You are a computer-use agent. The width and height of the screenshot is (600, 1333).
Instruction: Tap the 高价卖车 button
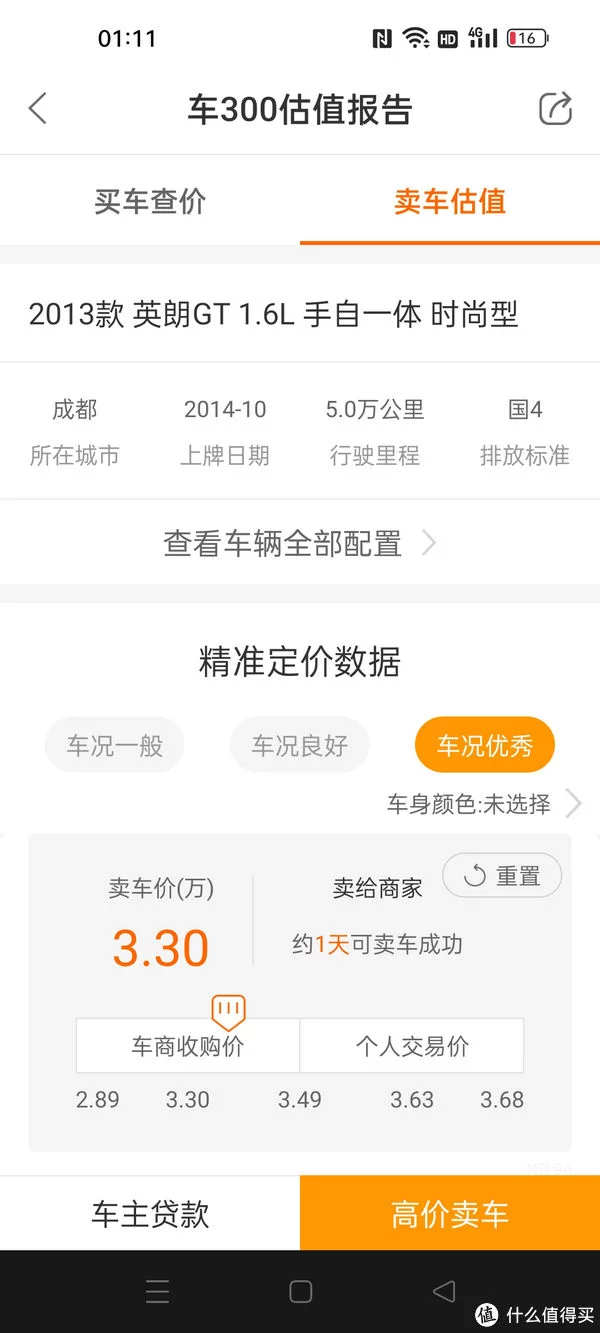pos(450,1213)
